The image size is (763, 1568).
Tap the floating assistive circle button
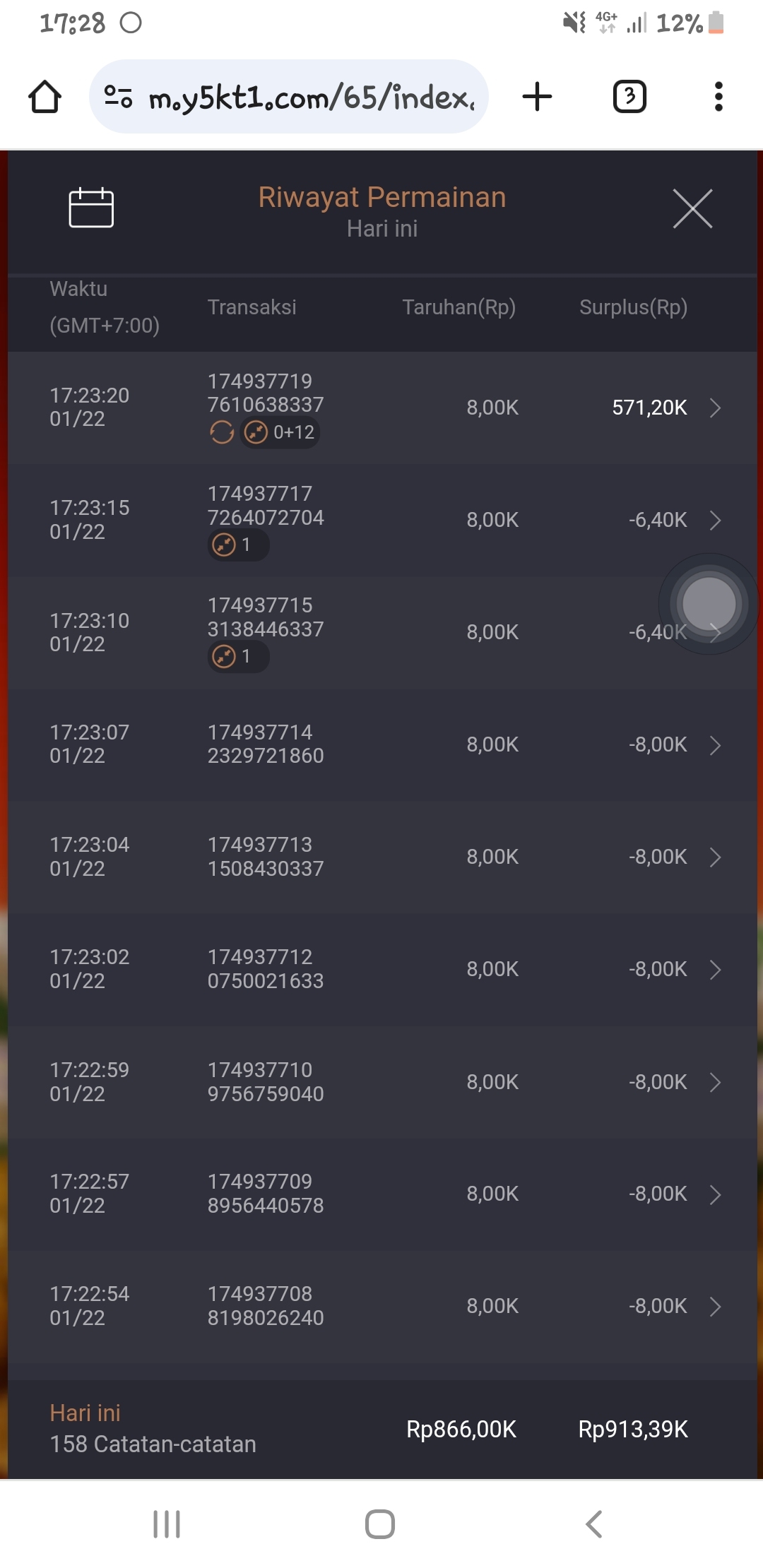click(709, 604)
